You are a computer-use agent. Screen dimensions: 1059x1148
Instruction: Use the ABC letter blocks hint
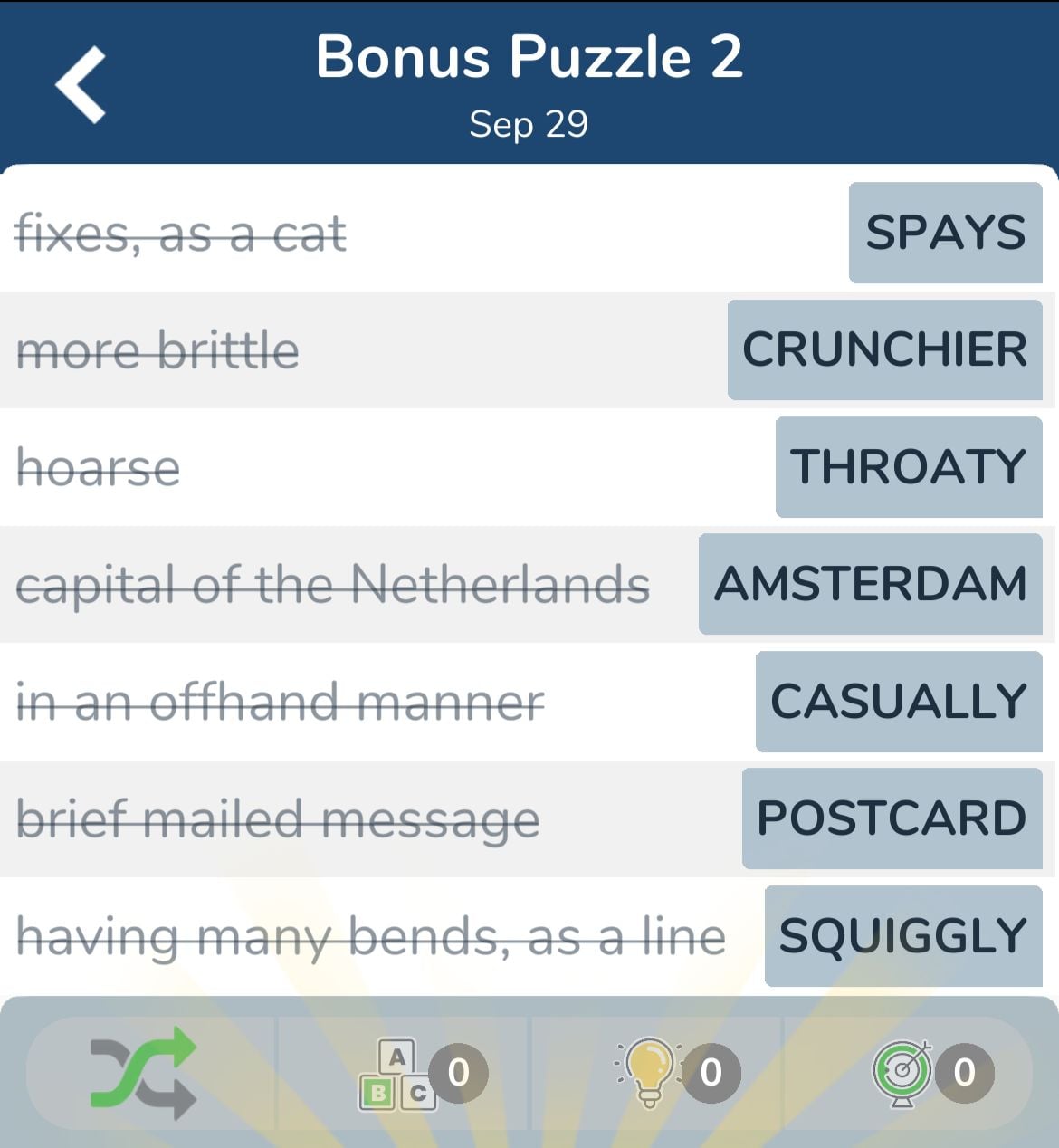pos(398,1074)
